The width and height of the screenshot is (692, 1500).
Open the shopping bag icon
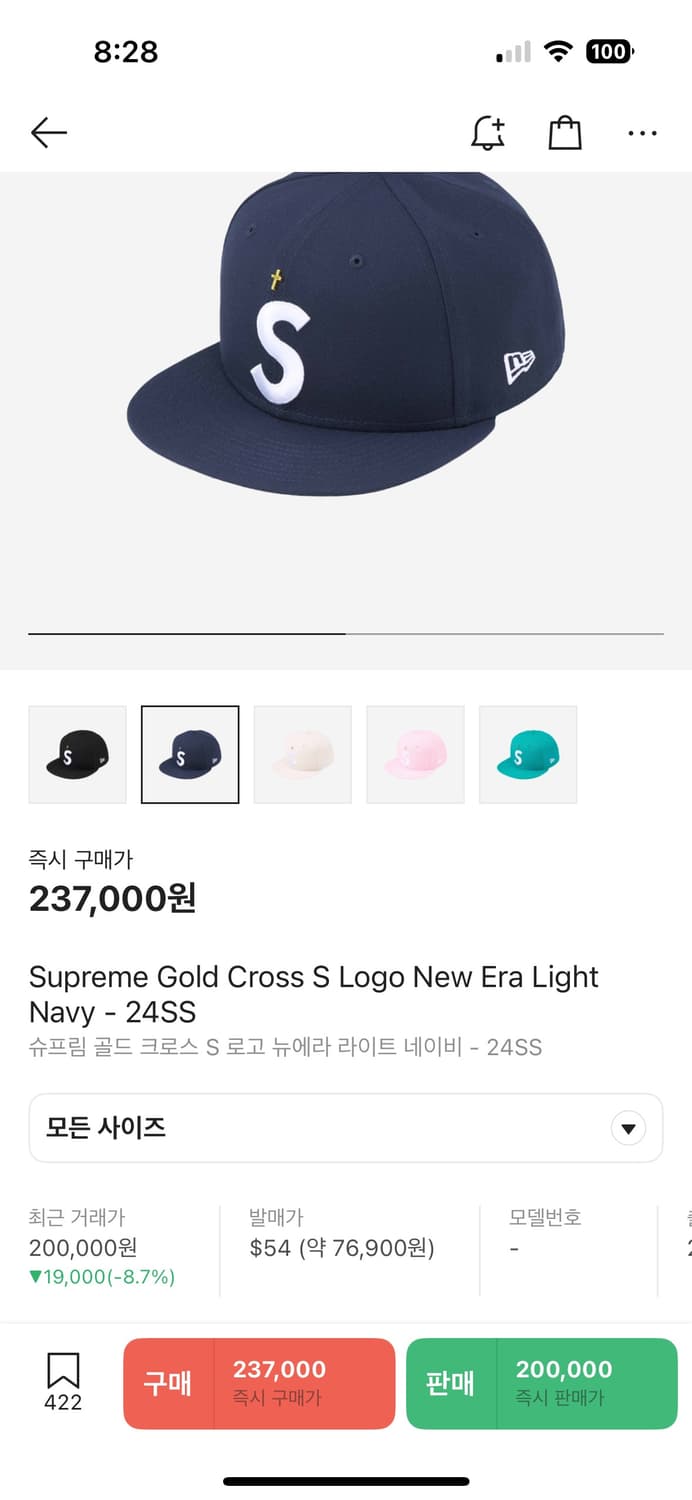565,132
